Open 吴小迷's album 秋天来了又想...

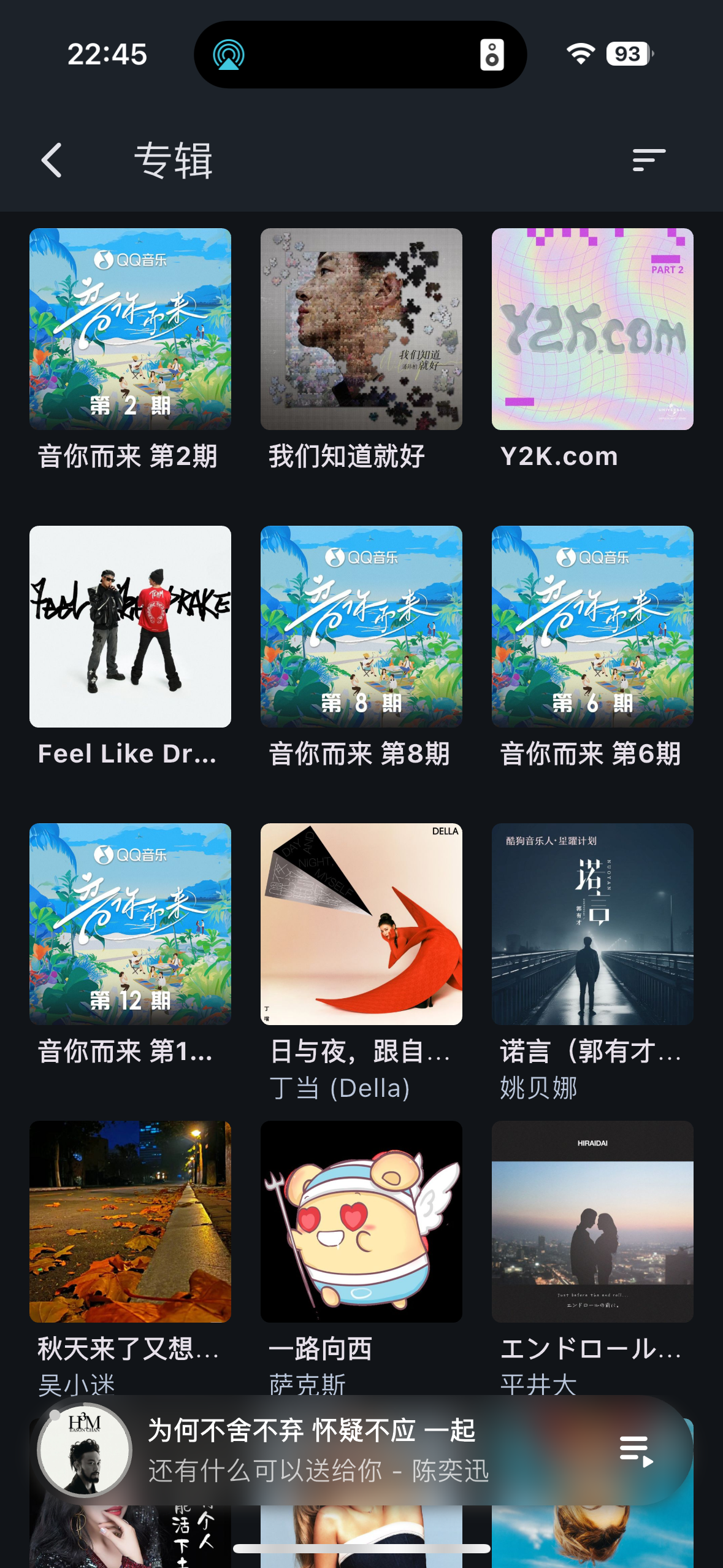(130, 1221)
